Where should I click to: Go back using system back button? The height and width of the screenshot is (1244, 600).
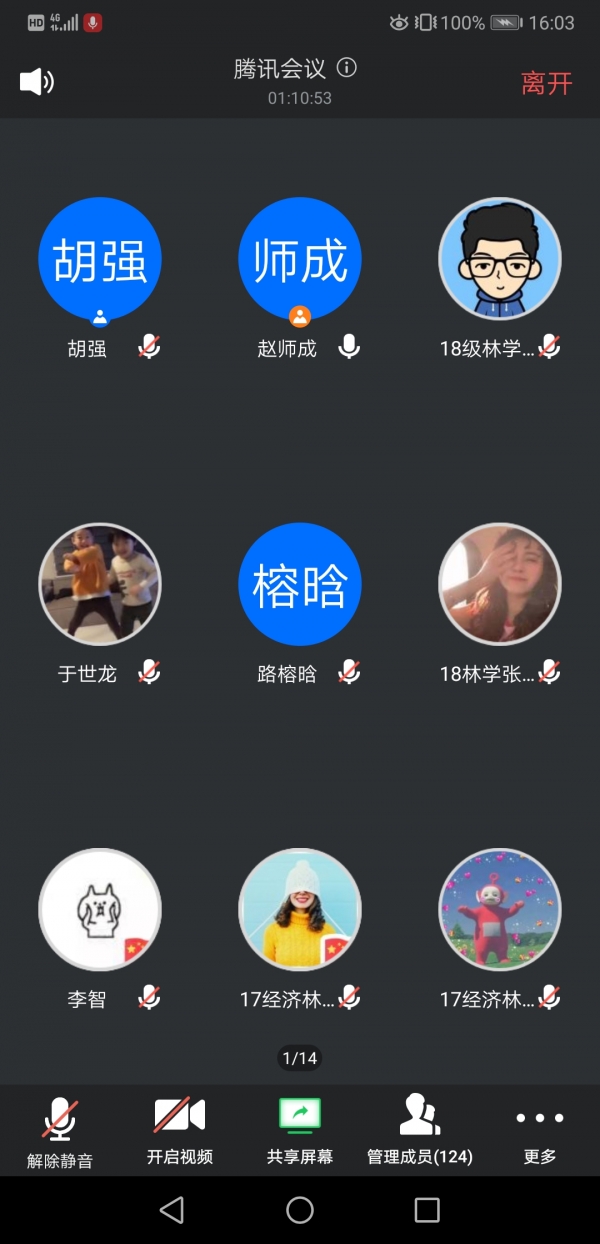coord(172,1210)
